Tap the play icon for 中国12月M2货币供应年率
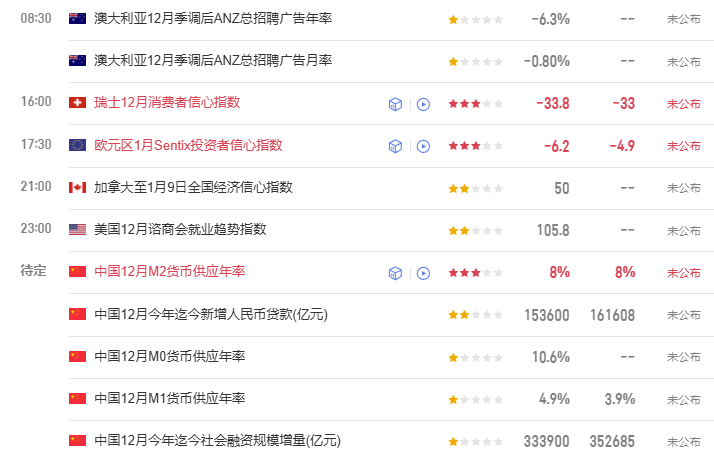 click(423, 272)
